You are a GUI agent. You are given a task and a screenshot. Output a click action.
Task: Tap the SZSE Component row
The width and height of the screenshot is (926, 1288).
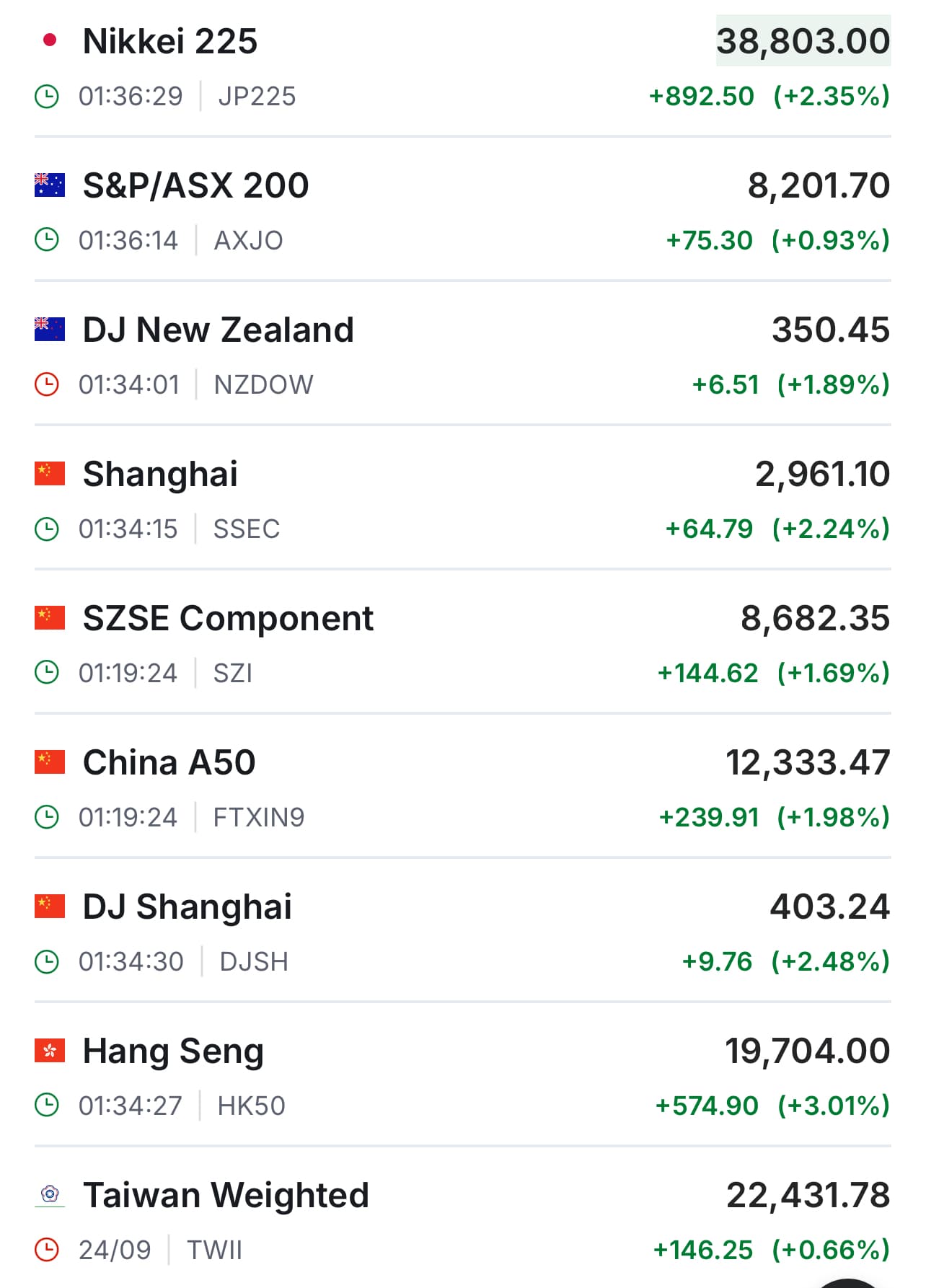pyautogui.click(x=228, y=619)
